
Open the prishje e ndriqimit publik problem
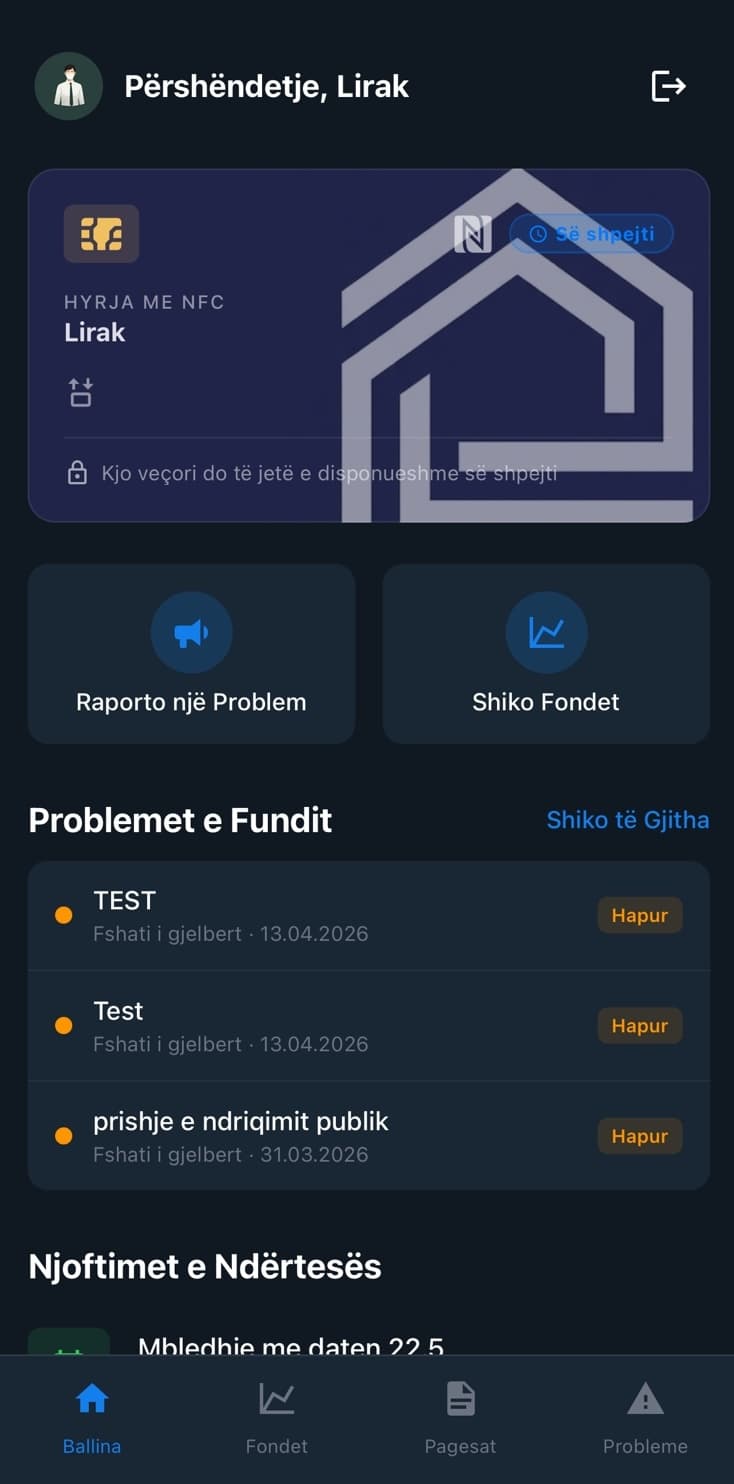pos(368,1136)
